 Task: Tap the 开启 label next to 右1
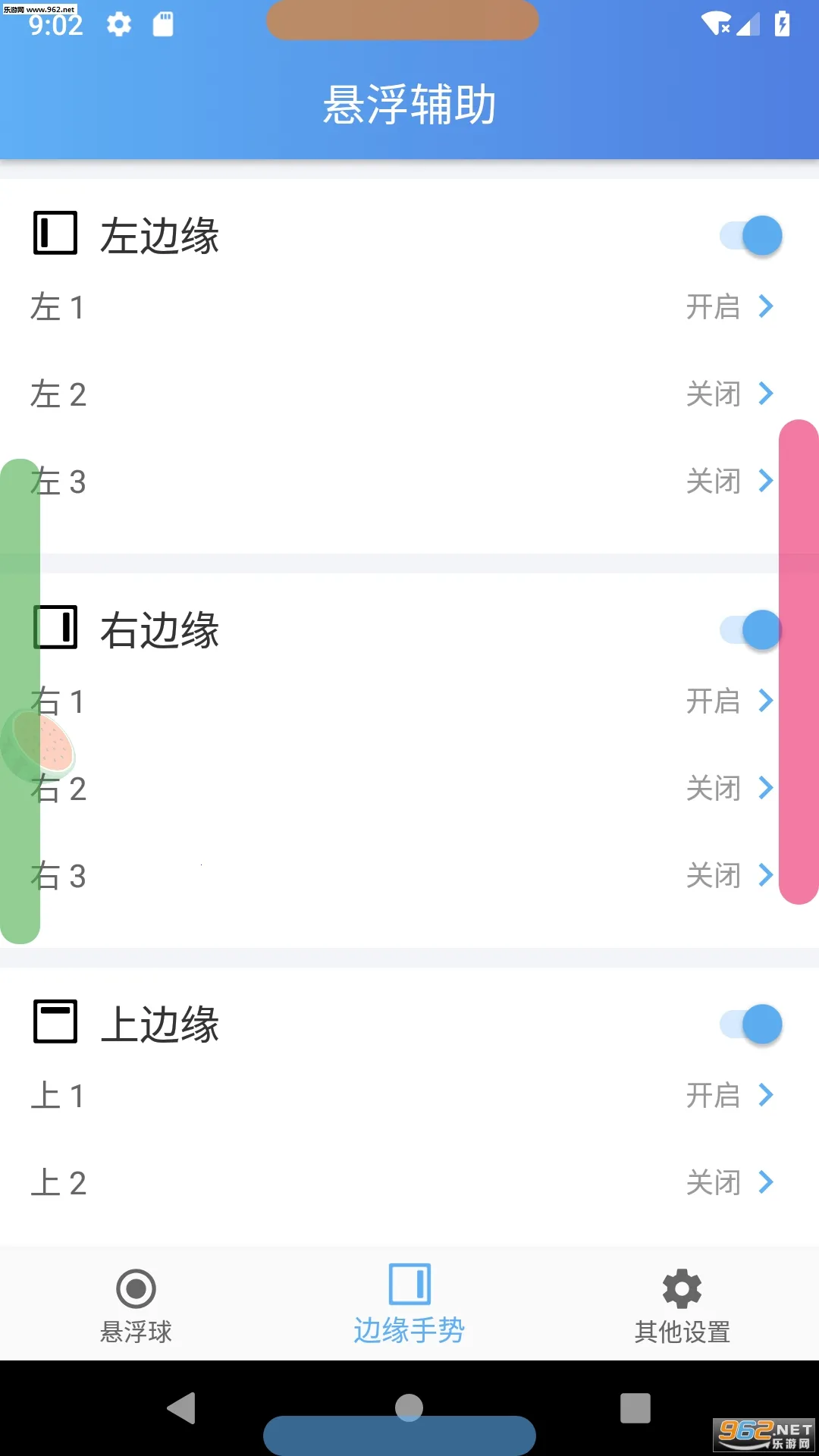[x=714, y=701]
